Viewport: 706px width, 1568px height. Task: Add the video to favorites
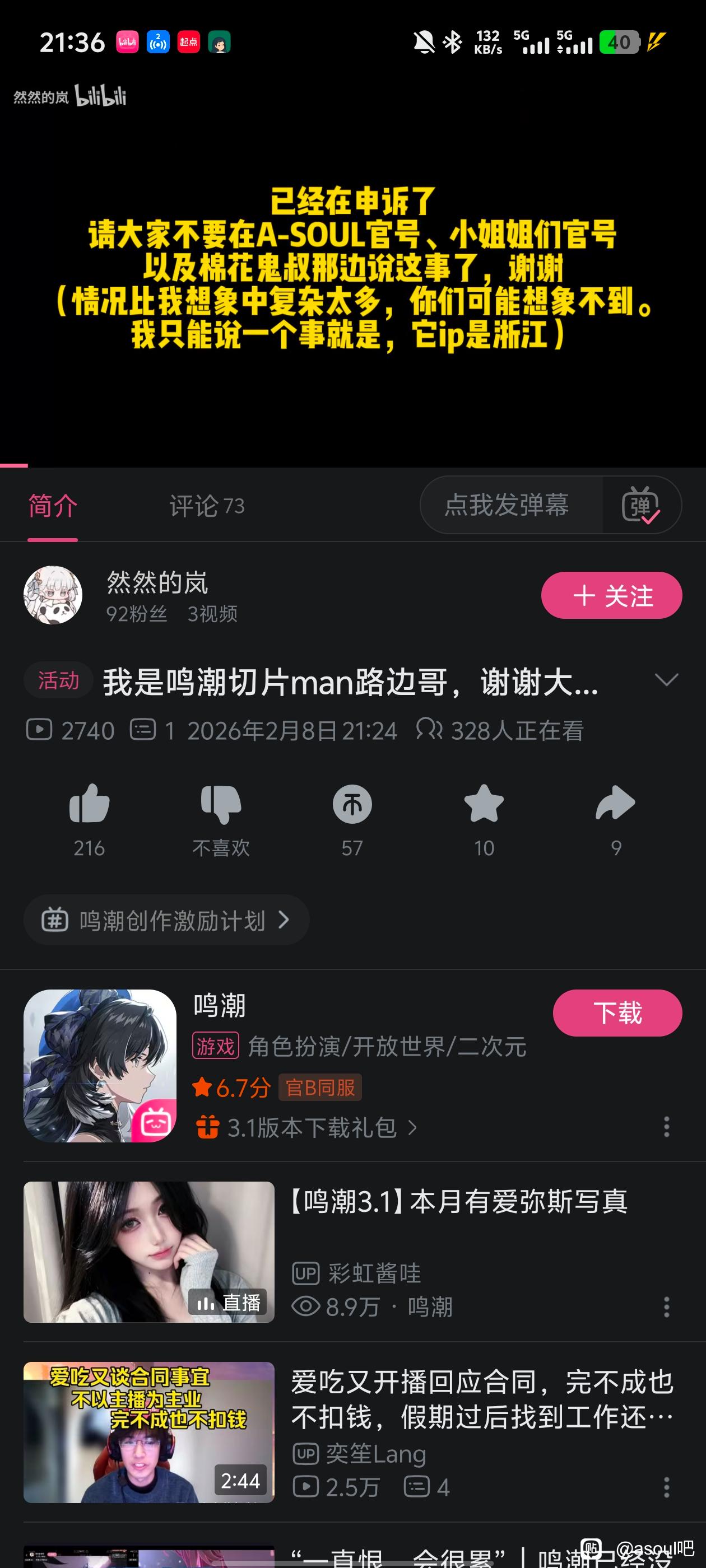click(x=484, y=805)
